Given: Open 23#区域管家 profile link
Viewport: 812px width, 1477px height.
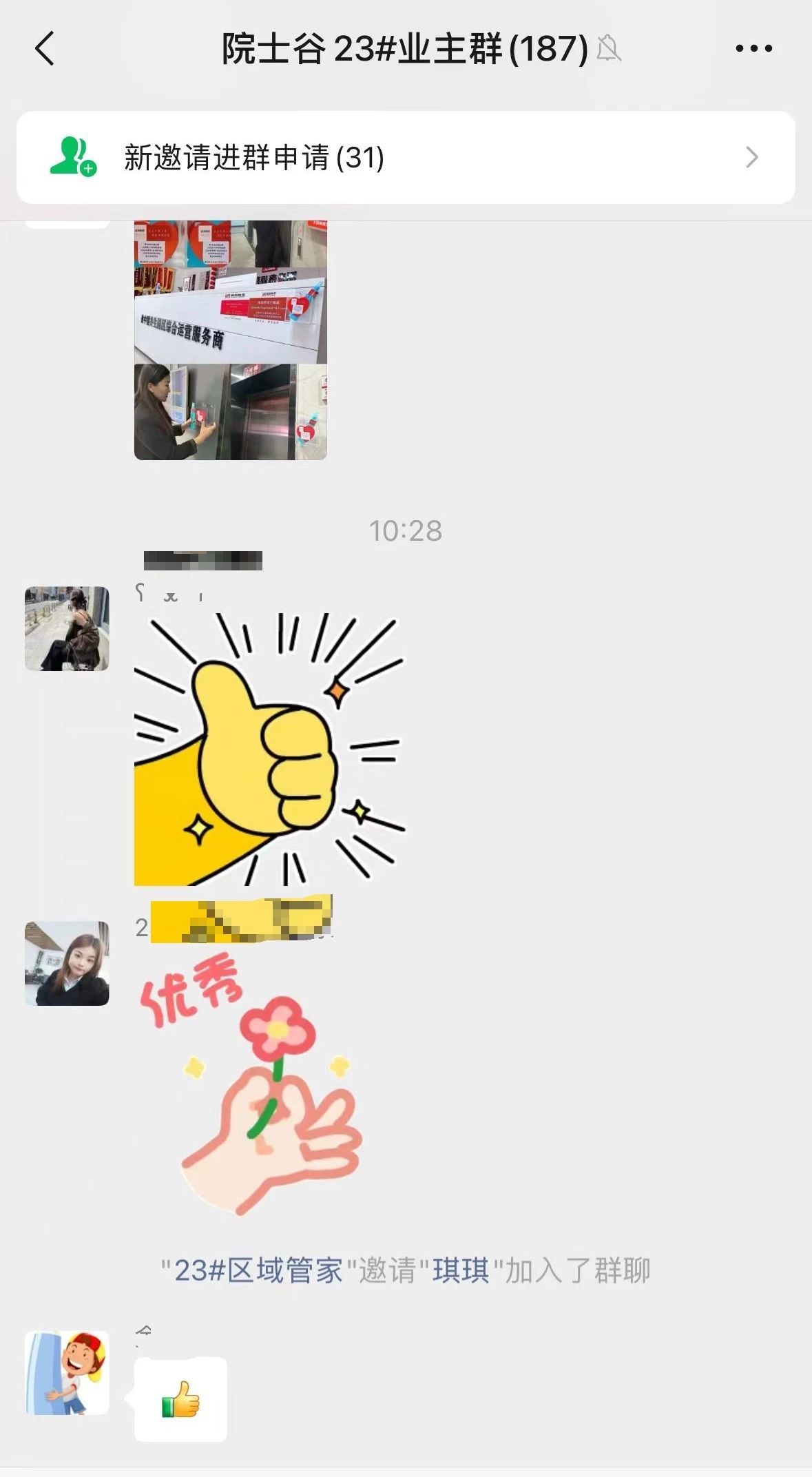Looking at the screenshot, I should tap(258, 1270).
